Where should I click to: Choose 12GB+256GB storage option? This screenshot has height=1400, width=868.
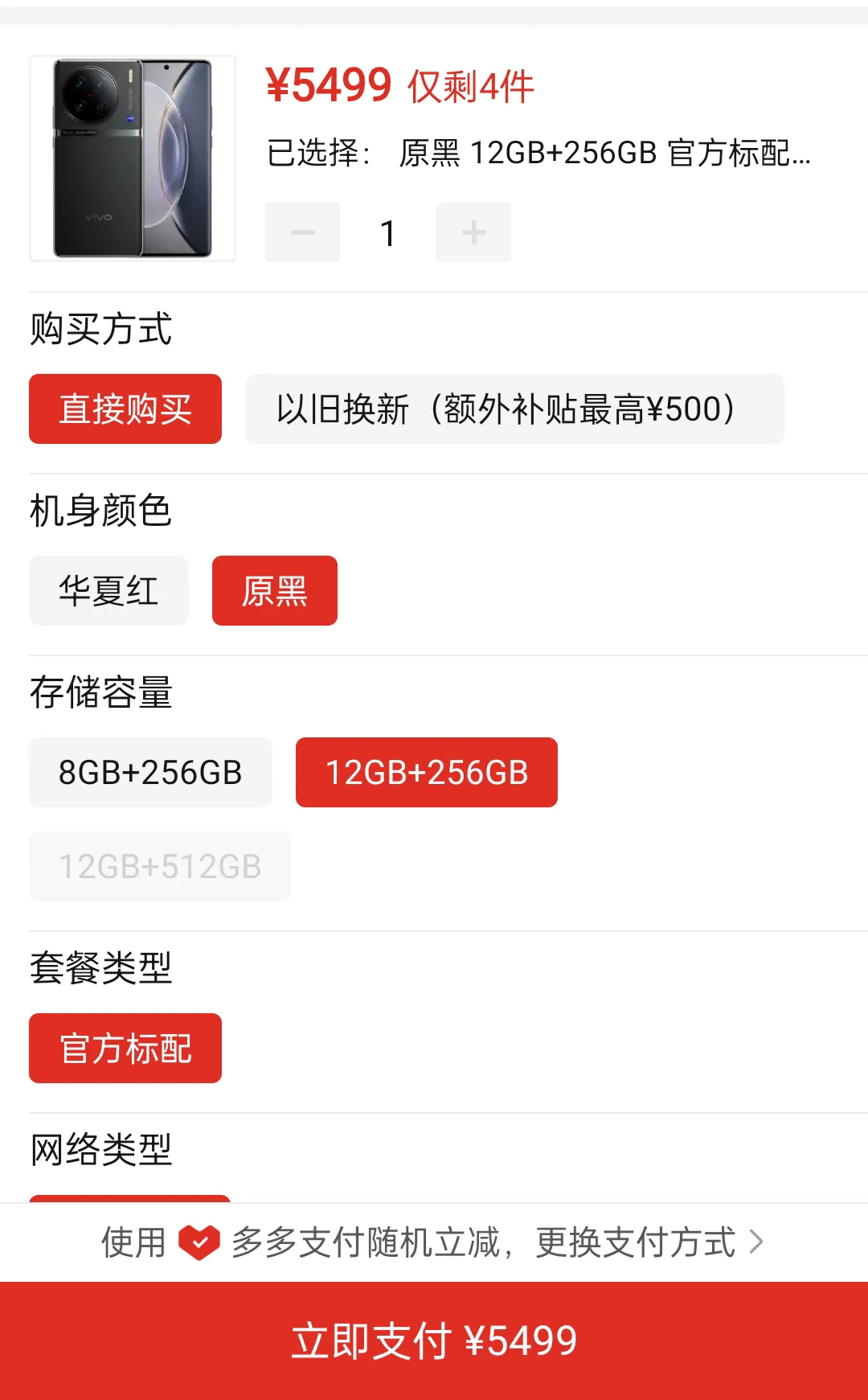(x=427, y=772)
